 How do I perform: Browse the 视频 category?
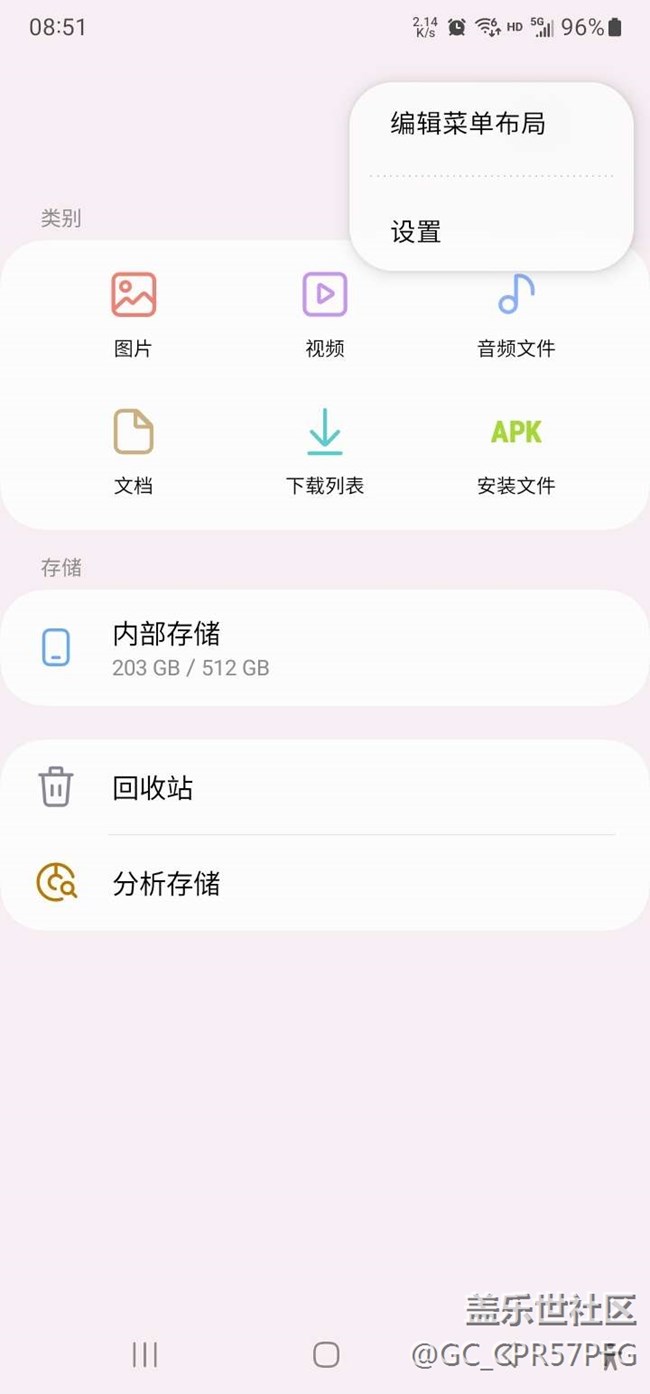pyautogui.click(x=325, y=314)
